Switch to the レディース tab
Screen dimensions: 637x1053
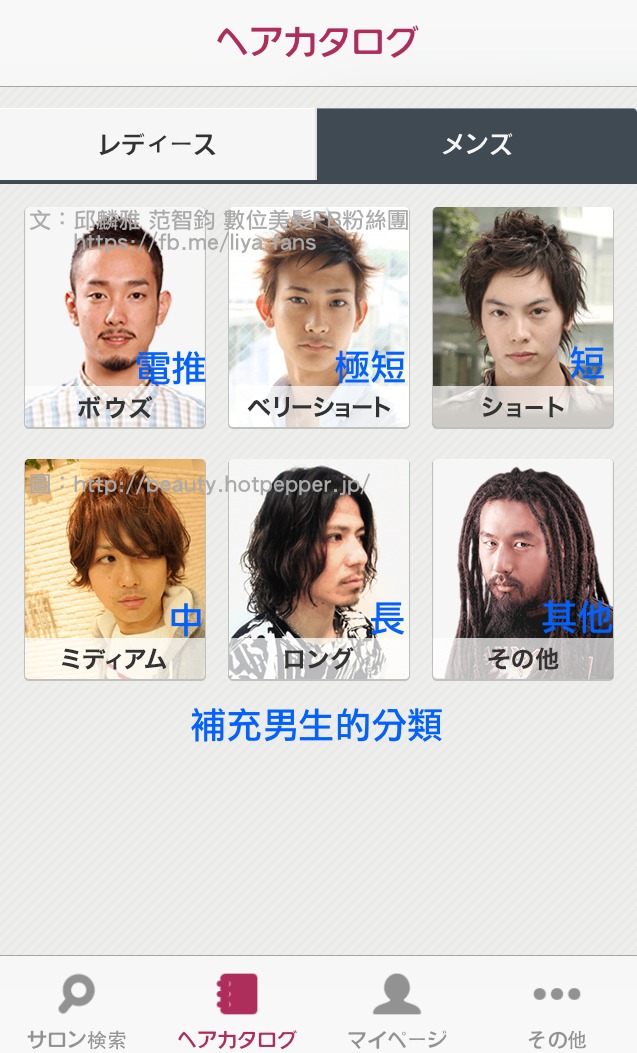coord(158,145)
